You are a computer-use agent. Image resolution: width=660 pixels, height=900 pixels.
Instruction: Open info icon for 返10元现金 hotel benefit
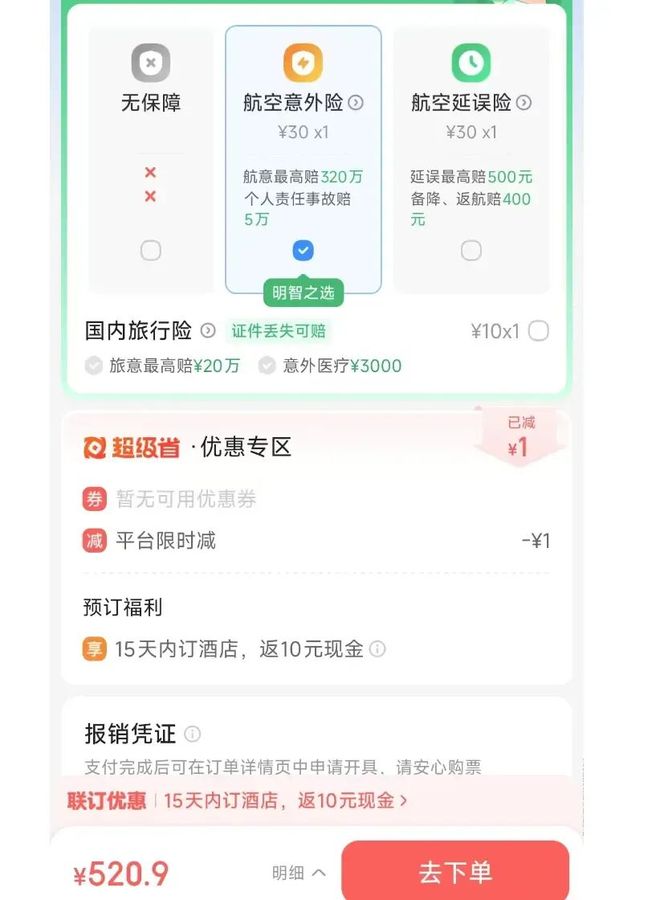[x=377, y=649]
